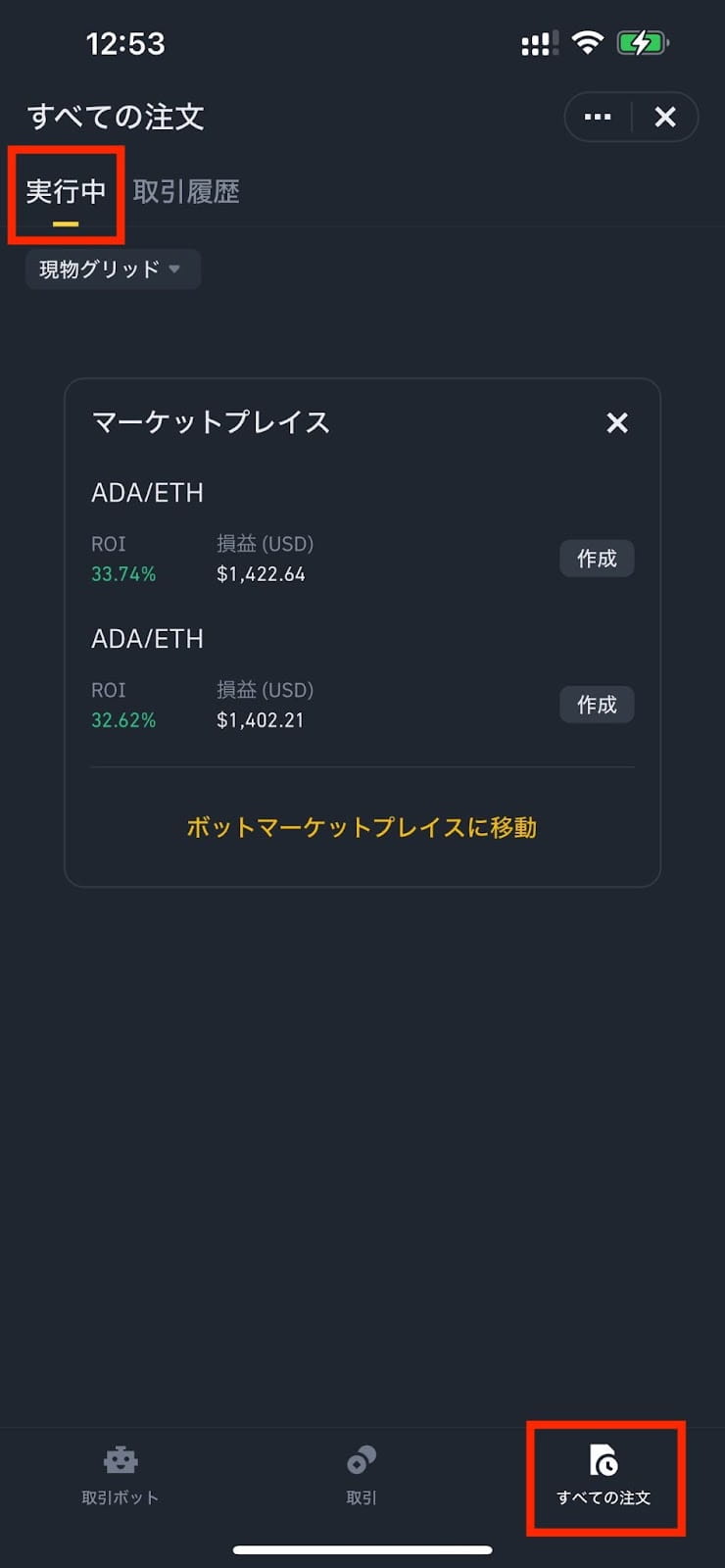This screenshot has height=1568, width=725.
Task: Close the すべての注文 screen
Action: [x=665, y=117]
